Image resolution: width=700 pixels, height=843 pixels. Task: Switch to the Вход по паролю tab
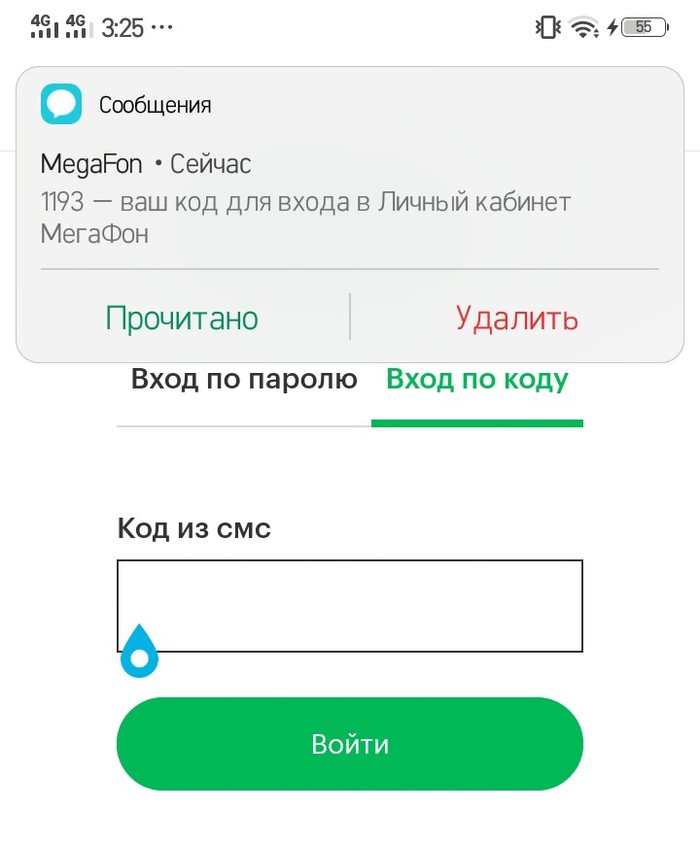tap(244, 381)
